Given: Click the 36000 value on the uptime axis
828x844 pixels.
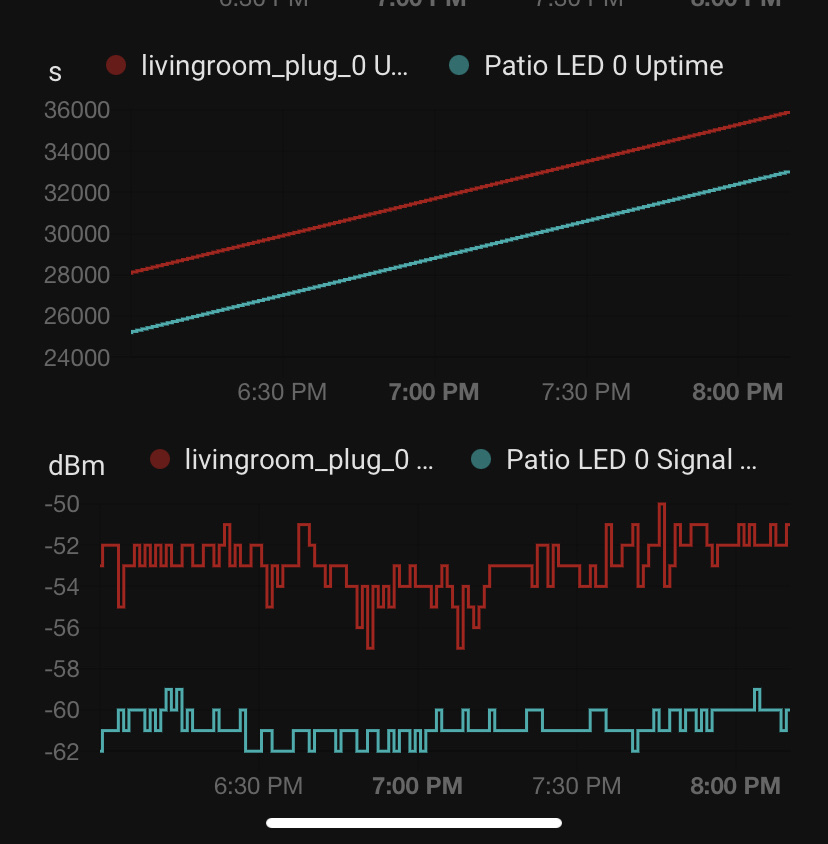Looking at the screenshot, I should pyautogui.click(x=75, y=110).
